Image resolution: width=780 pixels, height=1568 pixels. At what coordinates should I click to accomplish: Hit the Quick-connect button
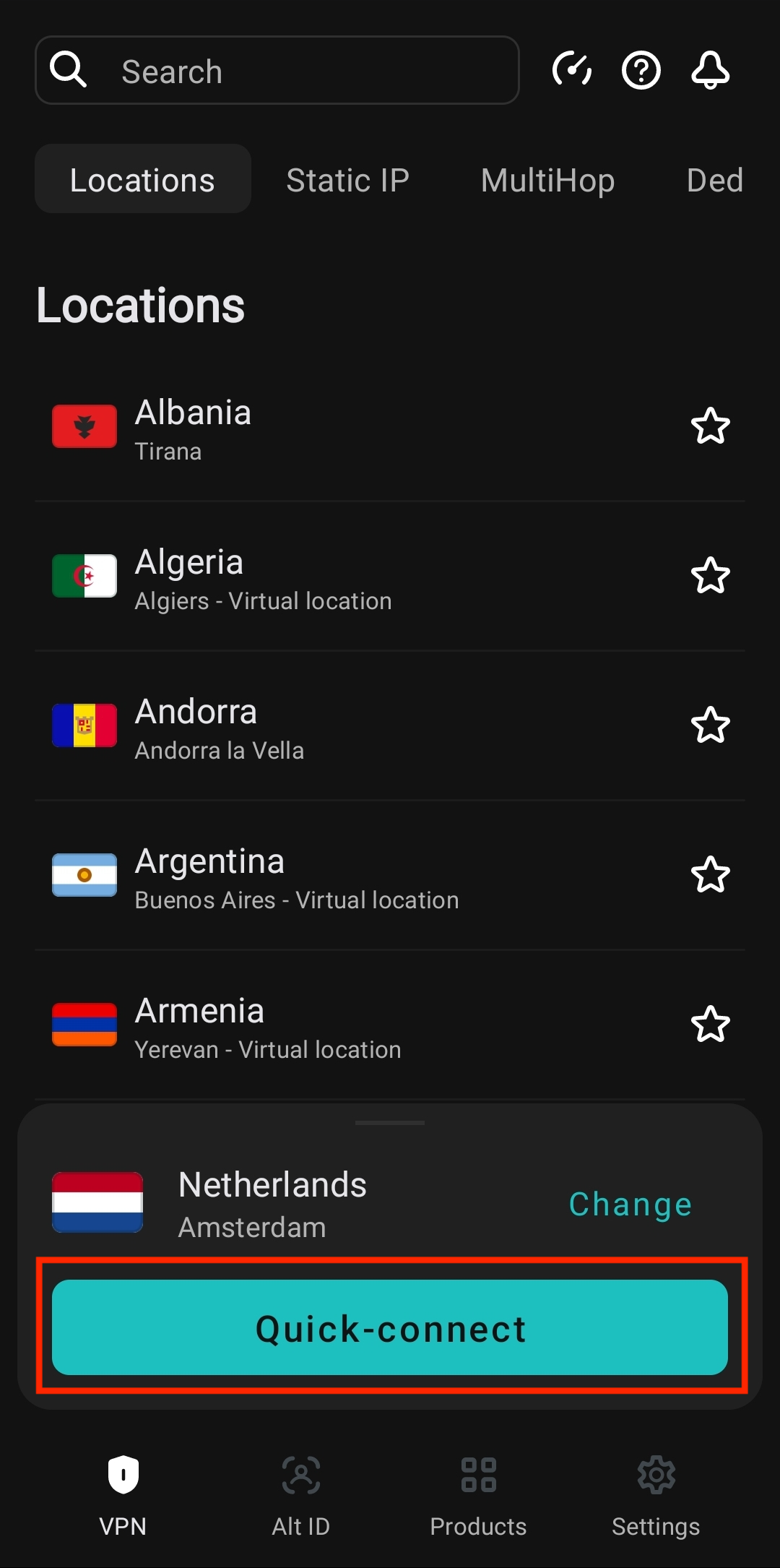pos(390,1327)
